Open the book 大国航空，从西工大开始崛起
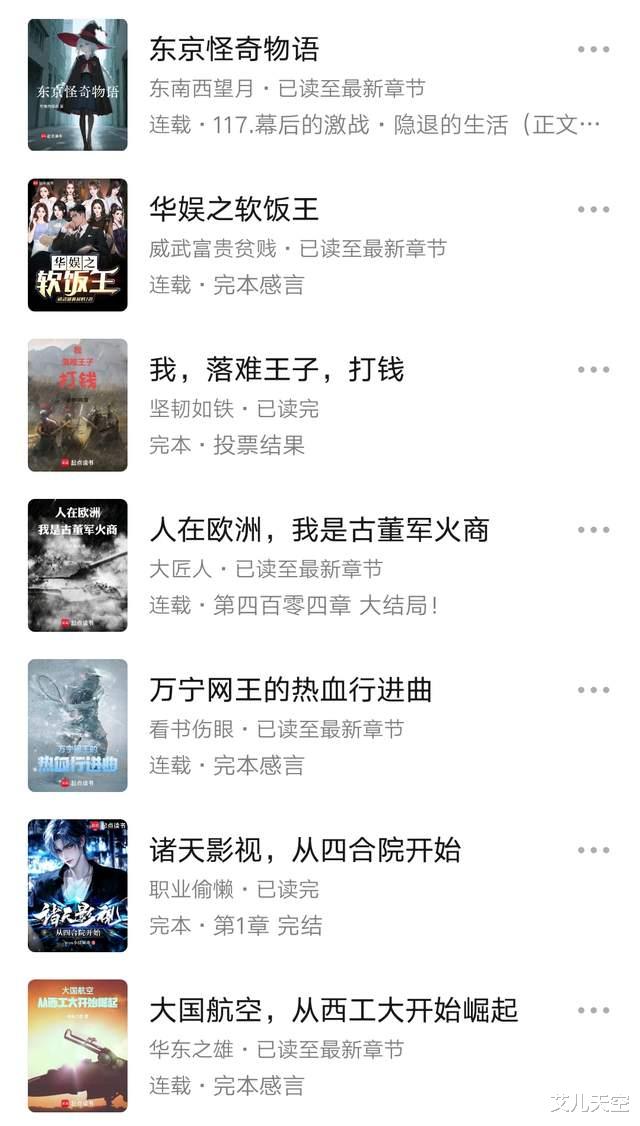The height and width of the screenshot is (1126, 640). (x=333, y=1010)
